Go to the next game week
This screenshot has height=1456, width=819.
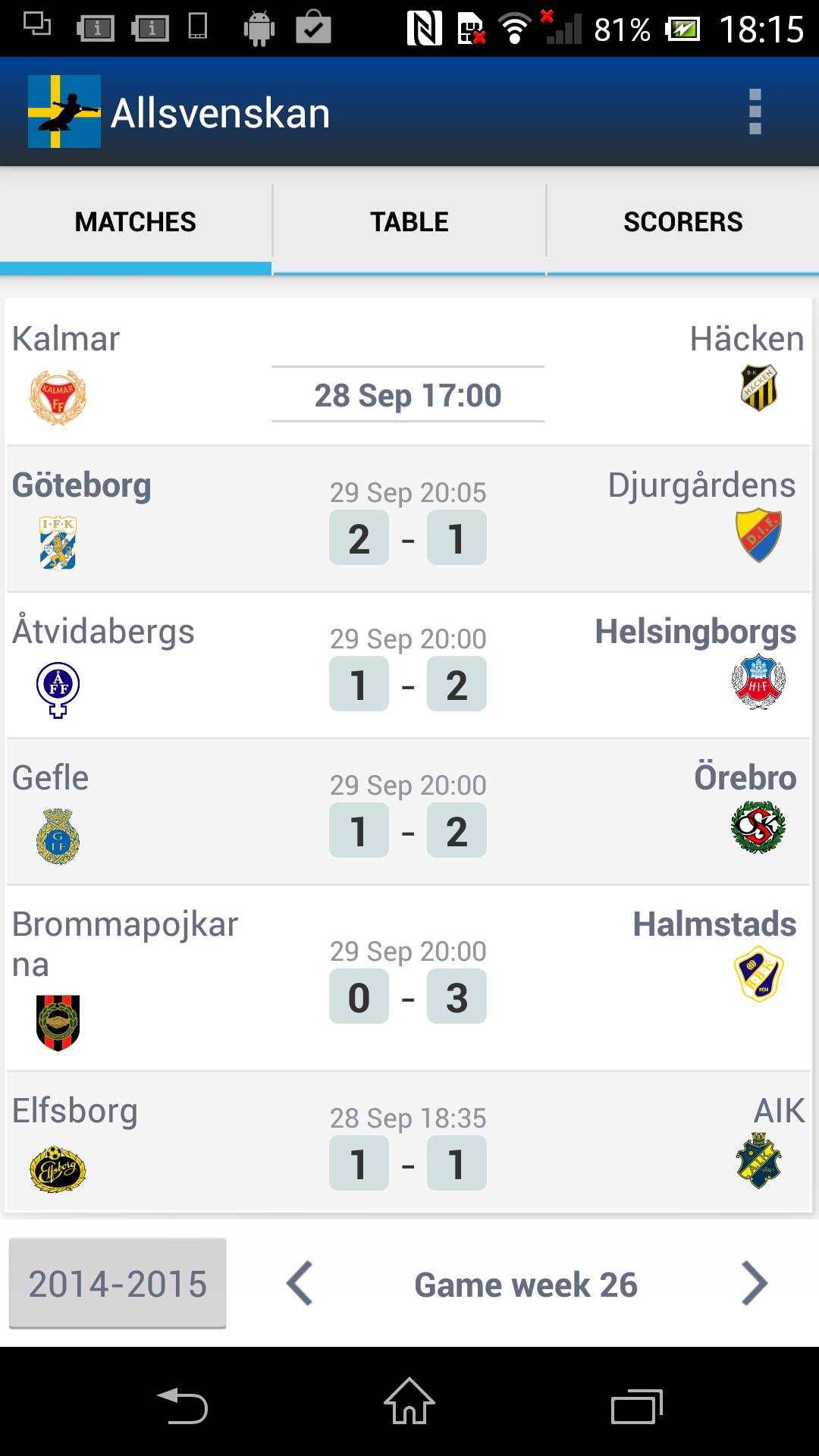click(x=753, y=1284)
